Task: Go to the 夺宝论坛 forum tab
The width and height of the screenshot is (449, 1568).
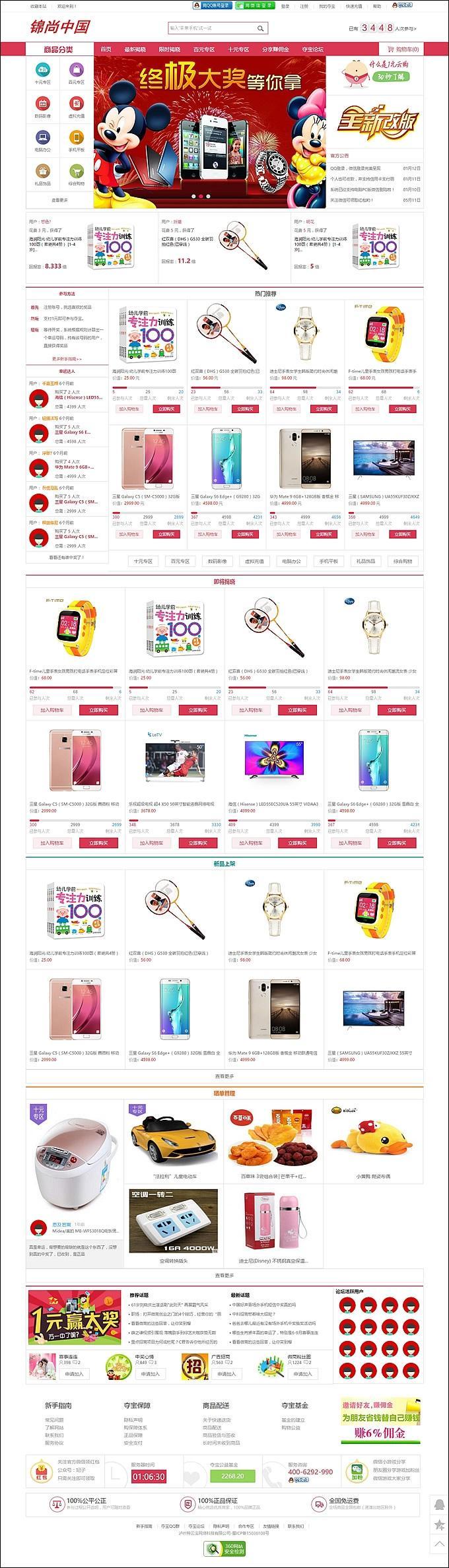Action: click(x=312, y=49)
